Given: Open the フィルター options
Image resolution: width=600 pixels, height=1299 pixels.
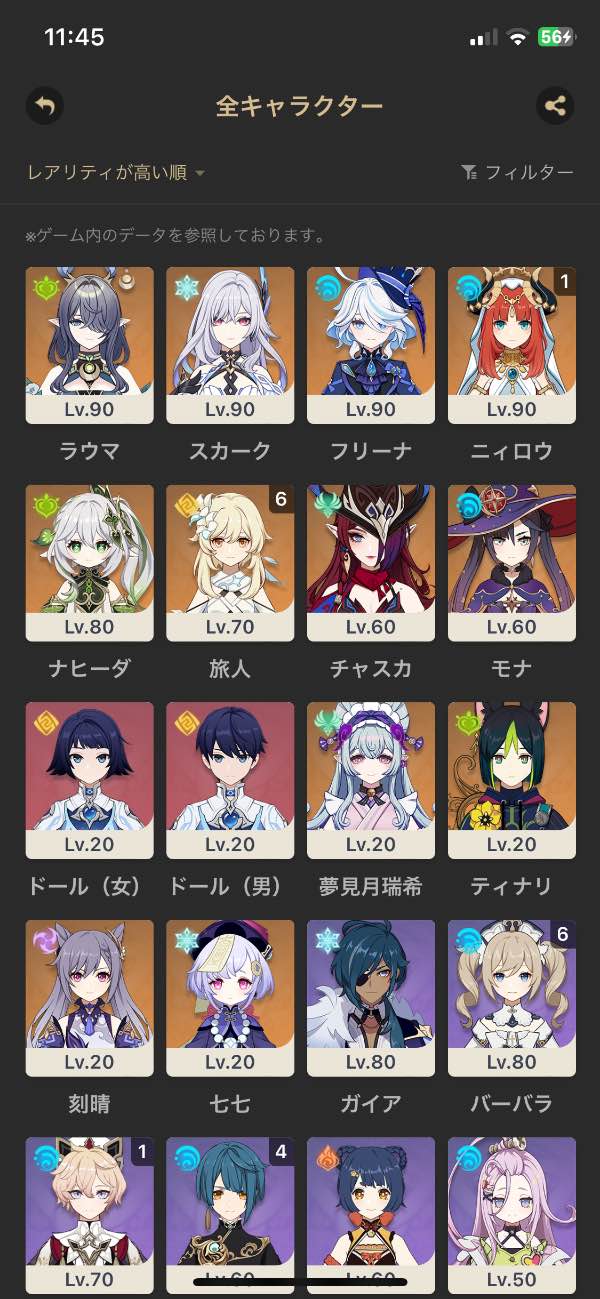Looking at the screenshot, I should coord(517,173).
